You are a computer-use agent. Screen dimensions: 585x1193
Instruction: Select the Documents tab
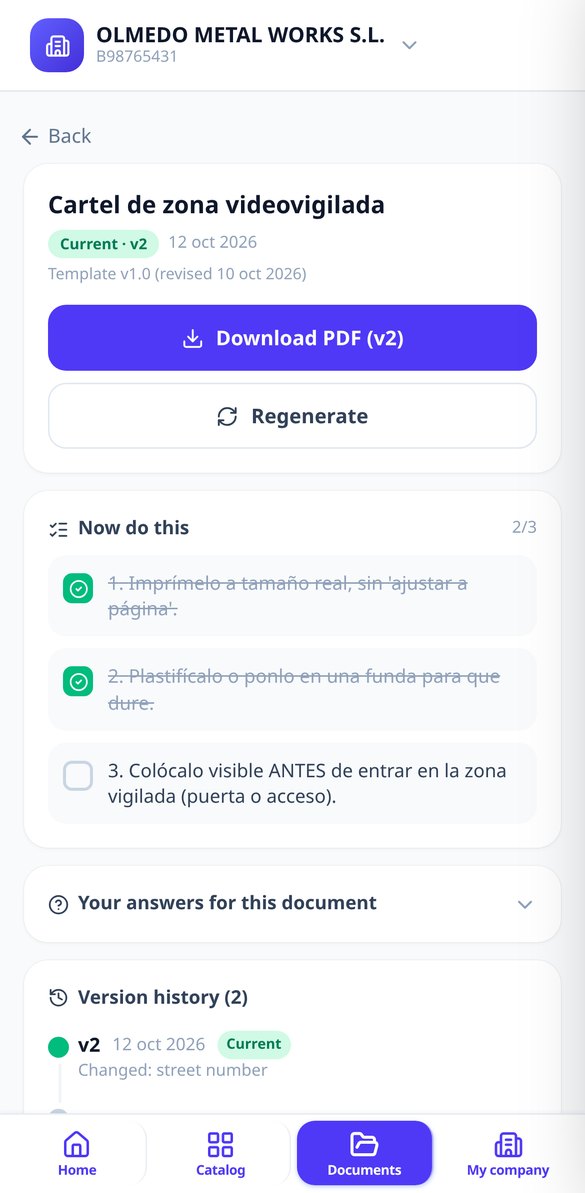point(364,1153)
